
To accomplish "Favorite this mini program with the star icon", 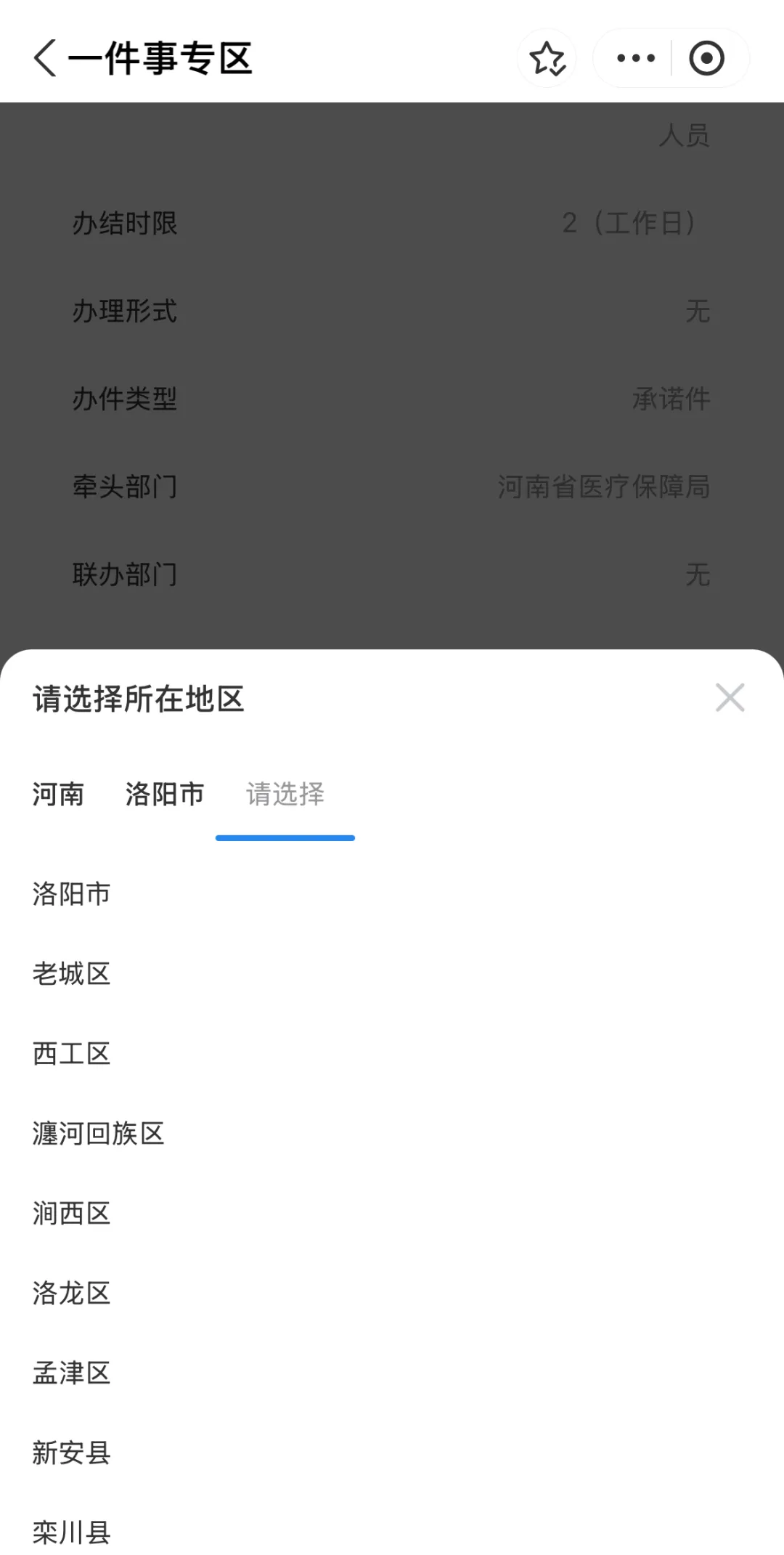I will pos(547,58).
